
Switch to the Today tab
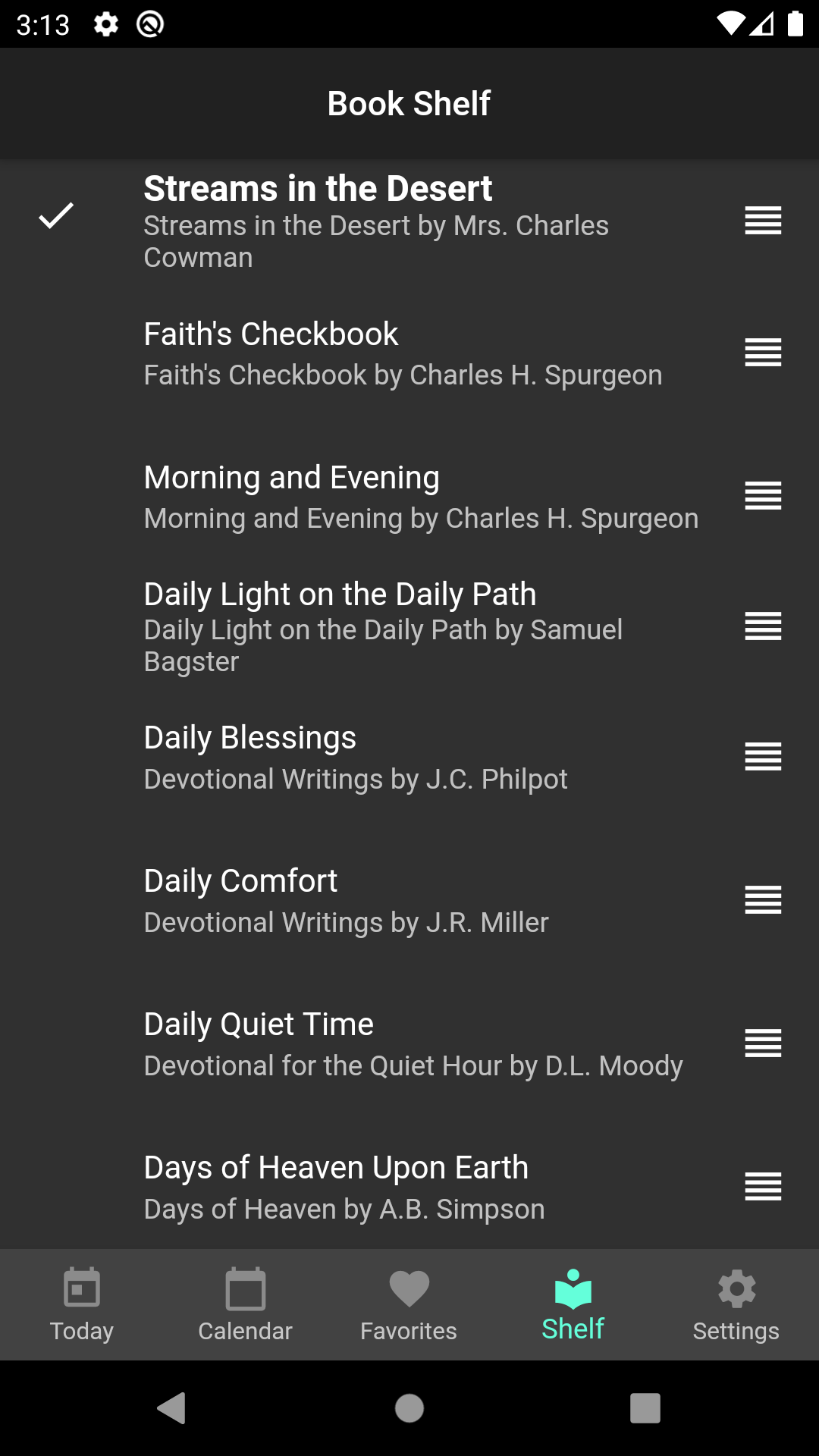pyautogui.click(x=81, y=1304)
